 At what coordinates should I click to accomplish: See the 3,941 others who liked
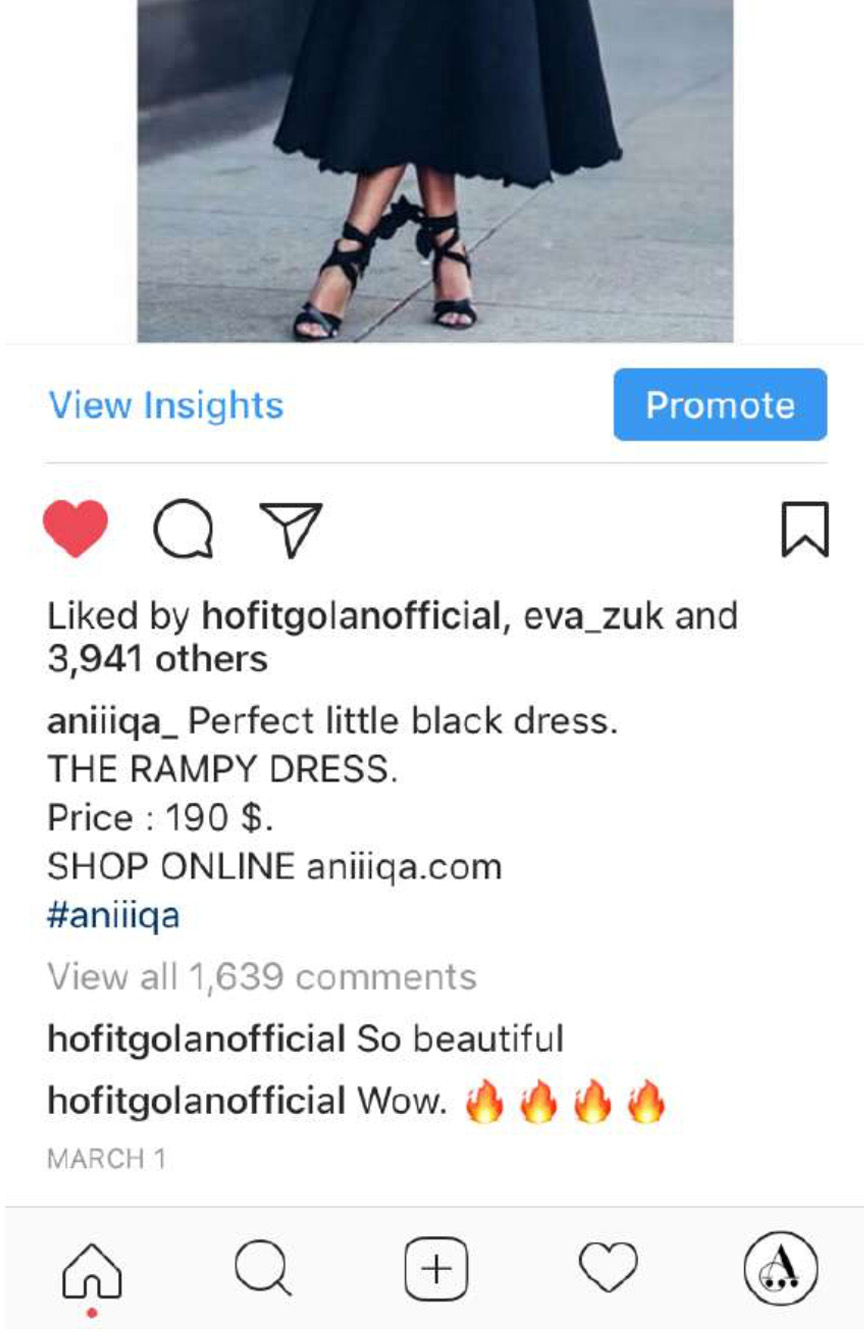click(157, 659)
